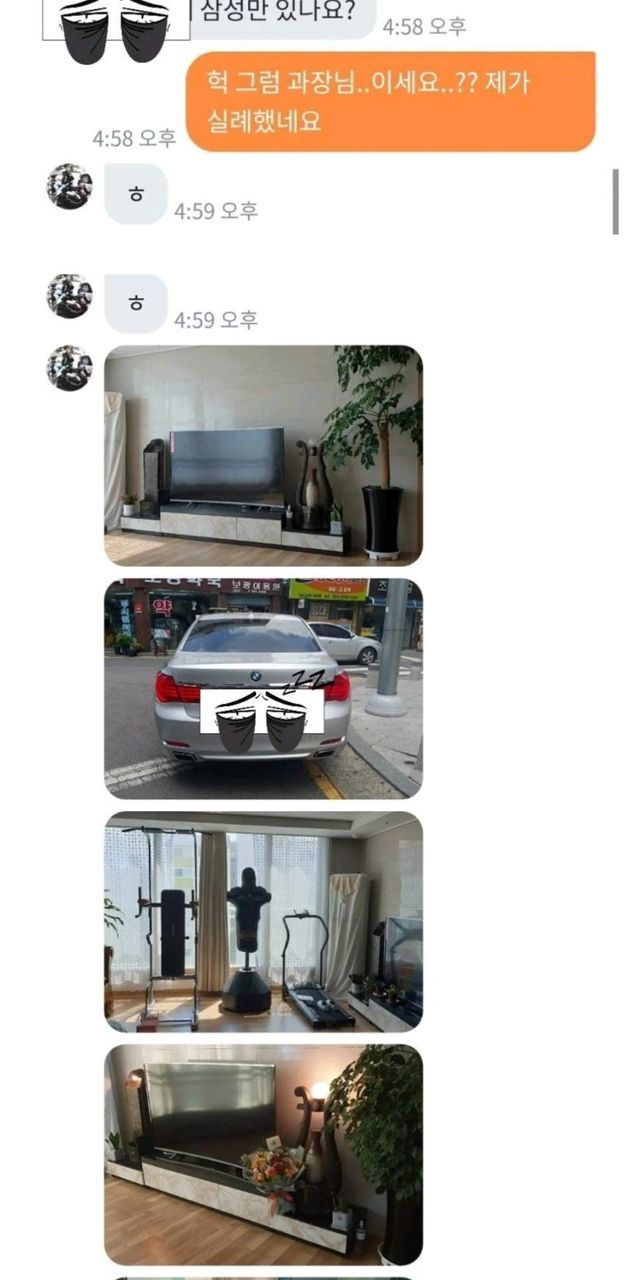Screen dimensions: 640x1280
Task: Open the TV photo with the flower bouquet
Action: coord(263,1154)
